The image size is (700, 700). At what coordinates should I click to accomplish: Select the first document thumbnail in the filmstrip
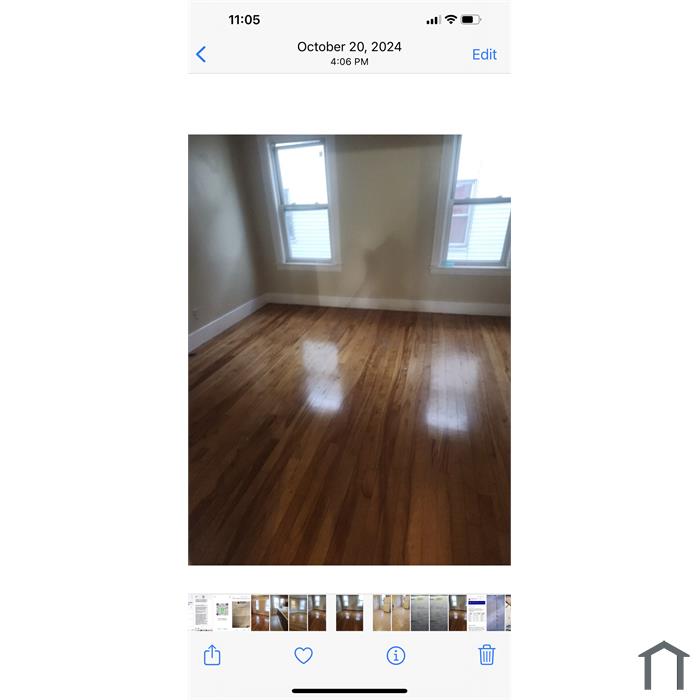(198, 612)
